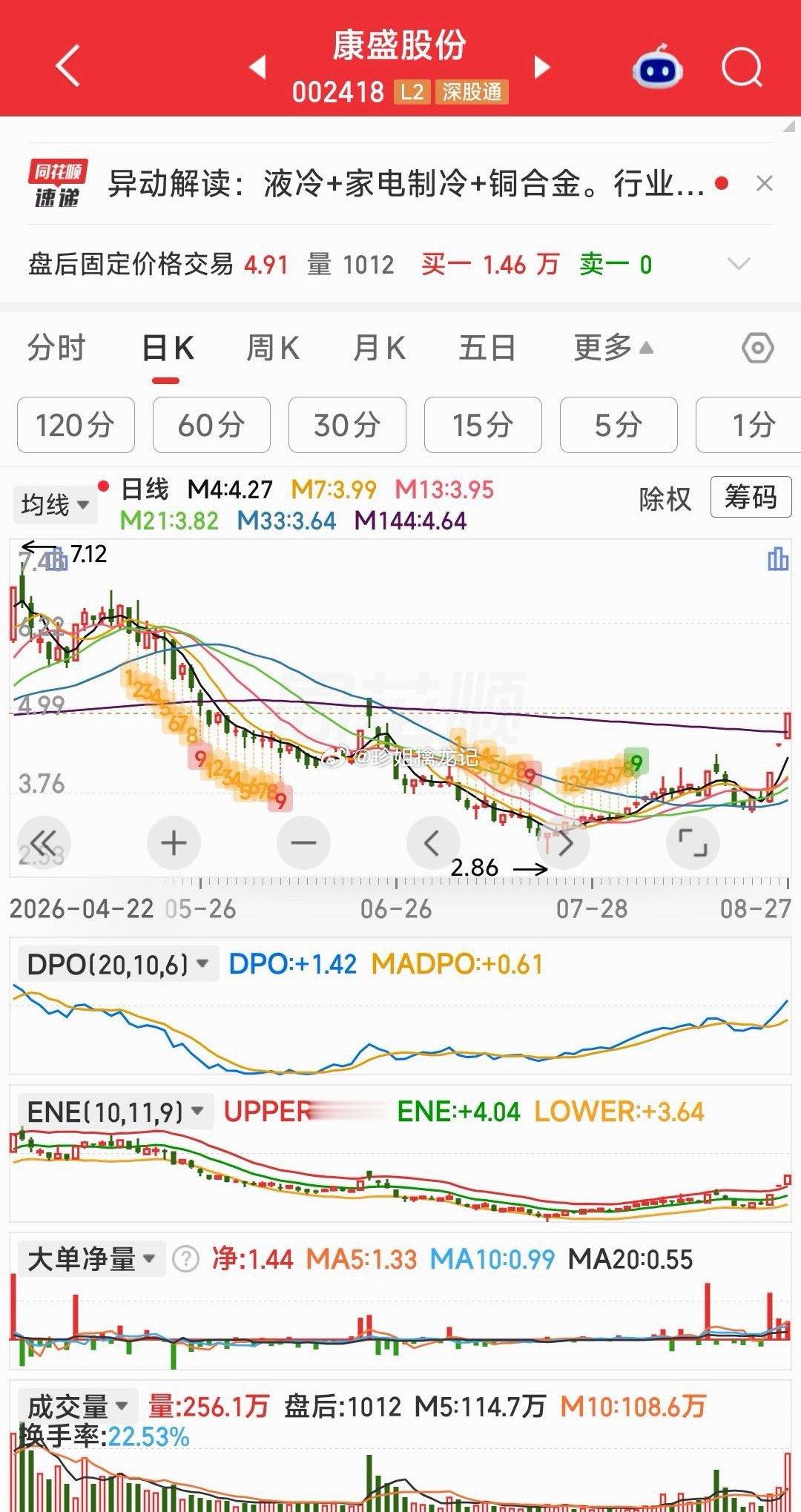This screenshot has width=801, height=1512.
Task: Tap the 筹码 button
Action: [751, 497]
